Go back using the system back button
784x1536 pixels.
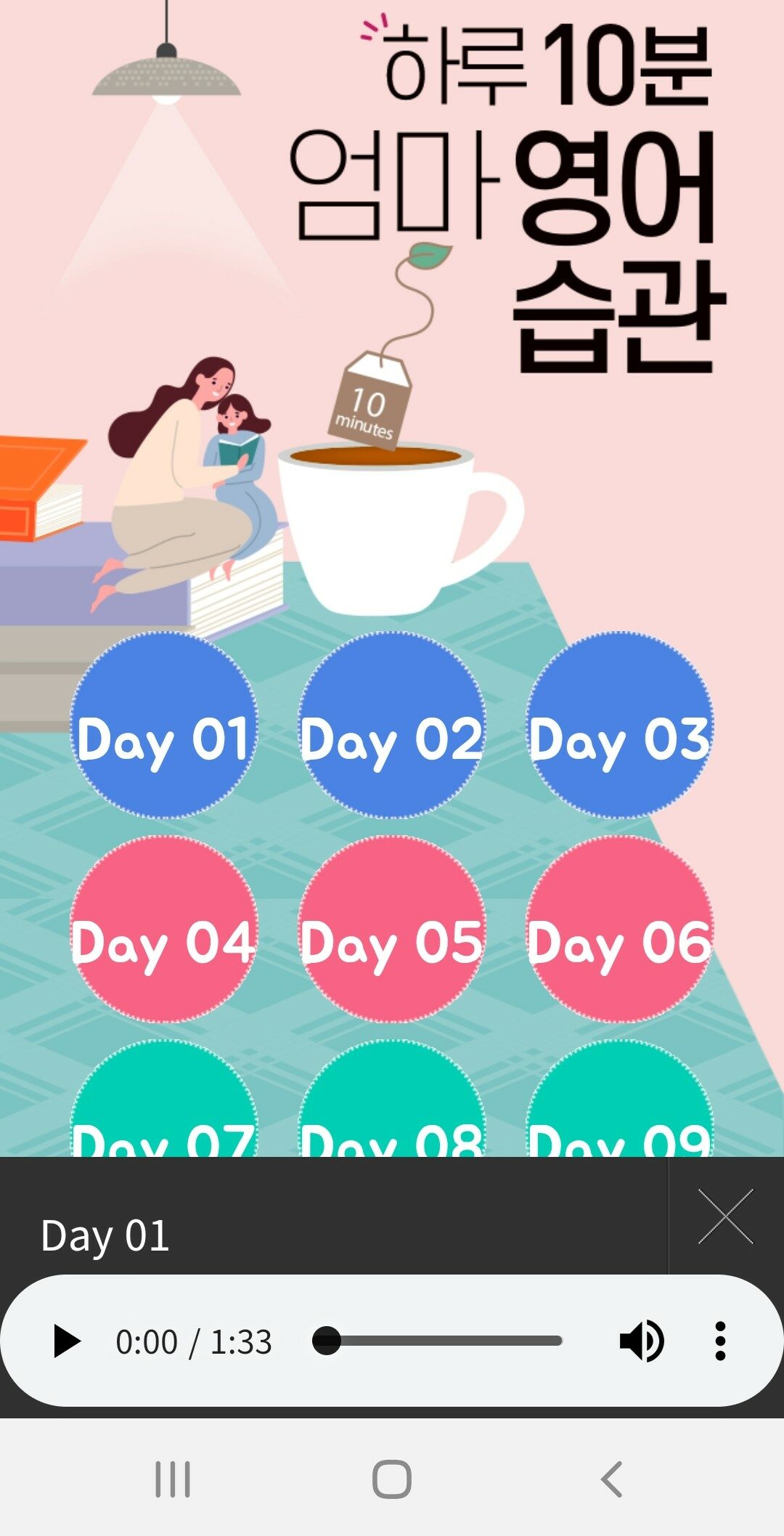(611, 1479)
